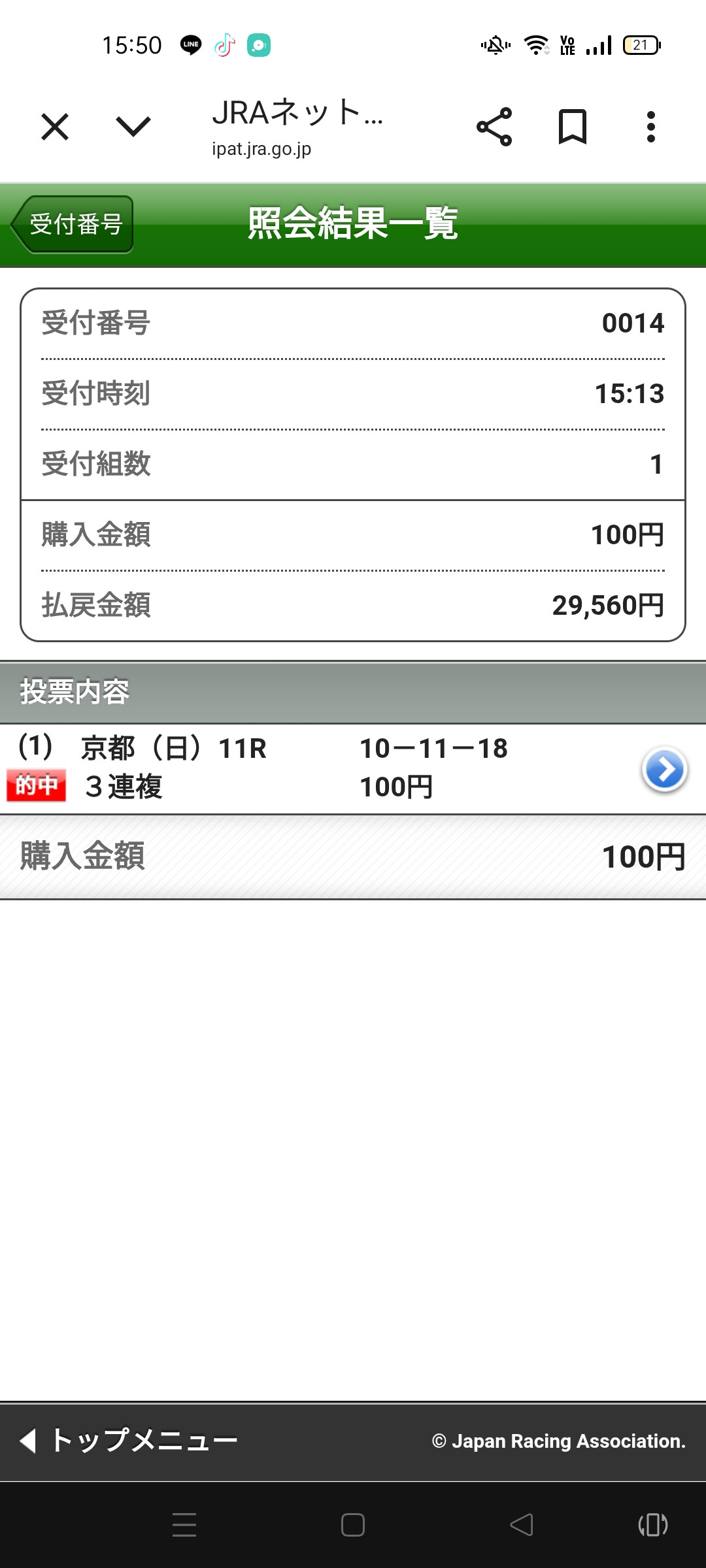Tap the 受付番号 receipt number button

click(x=74, y=223)
